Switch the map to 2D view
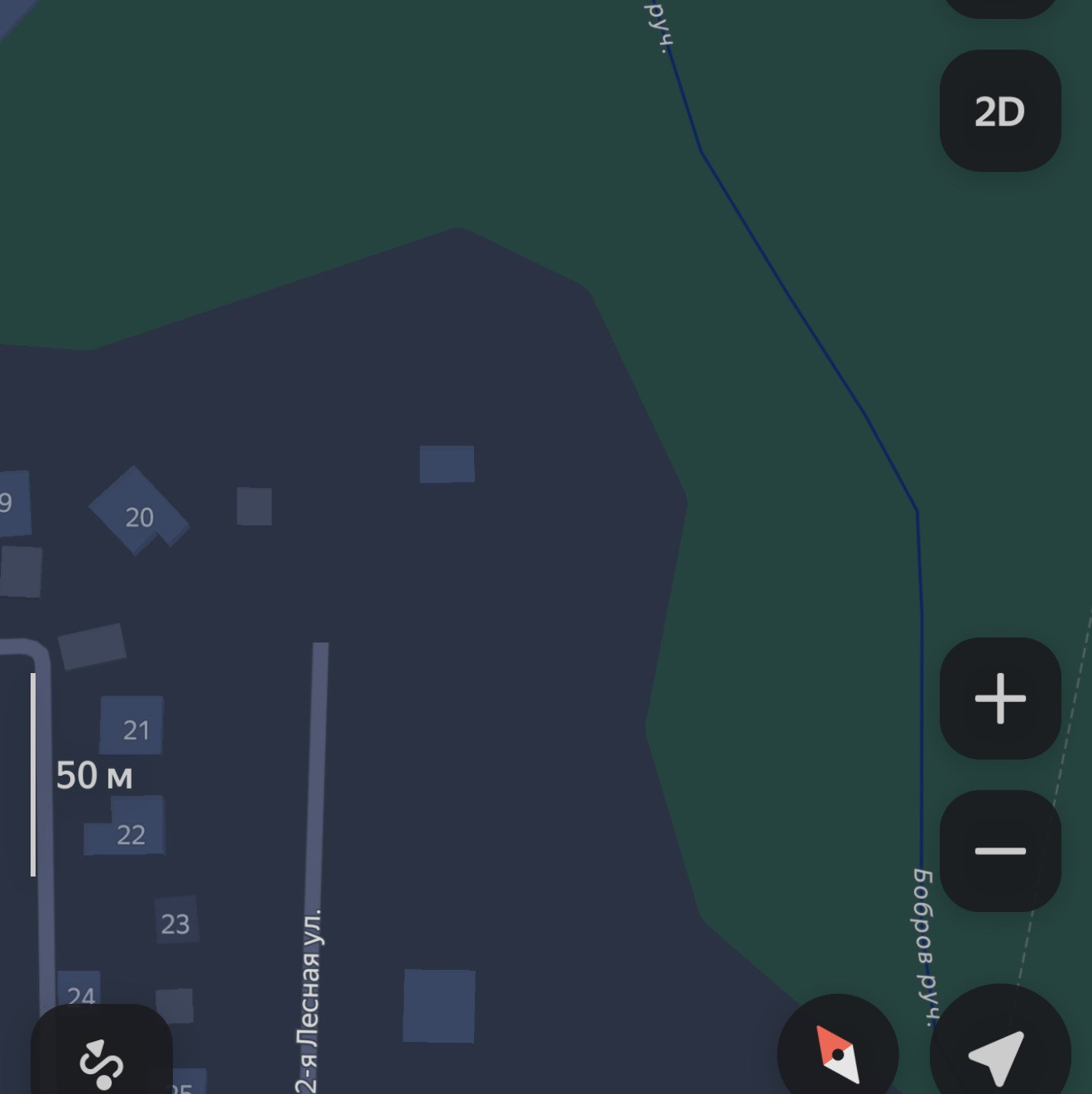The height and width of the screenshot is (1094, 1092). coord(999,111)
